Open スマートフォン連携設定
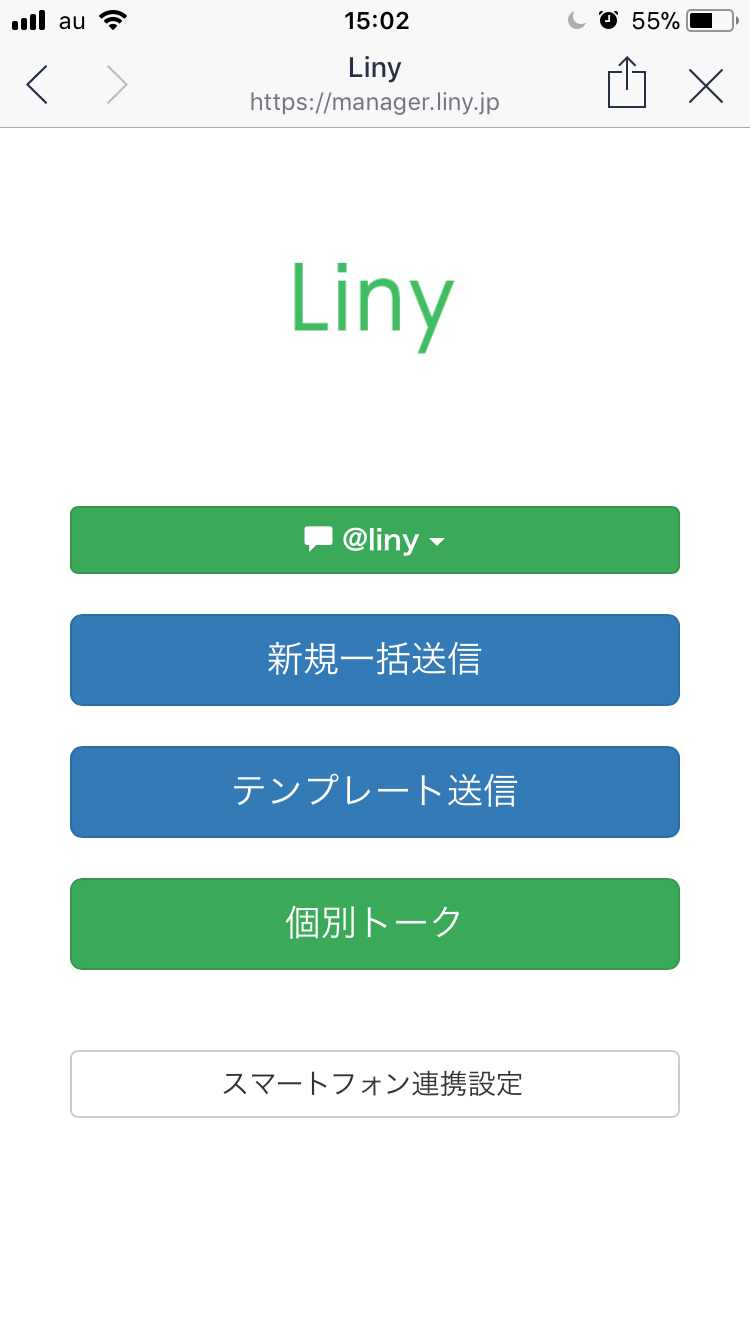750x1334 pixels. coord(375,1083)
